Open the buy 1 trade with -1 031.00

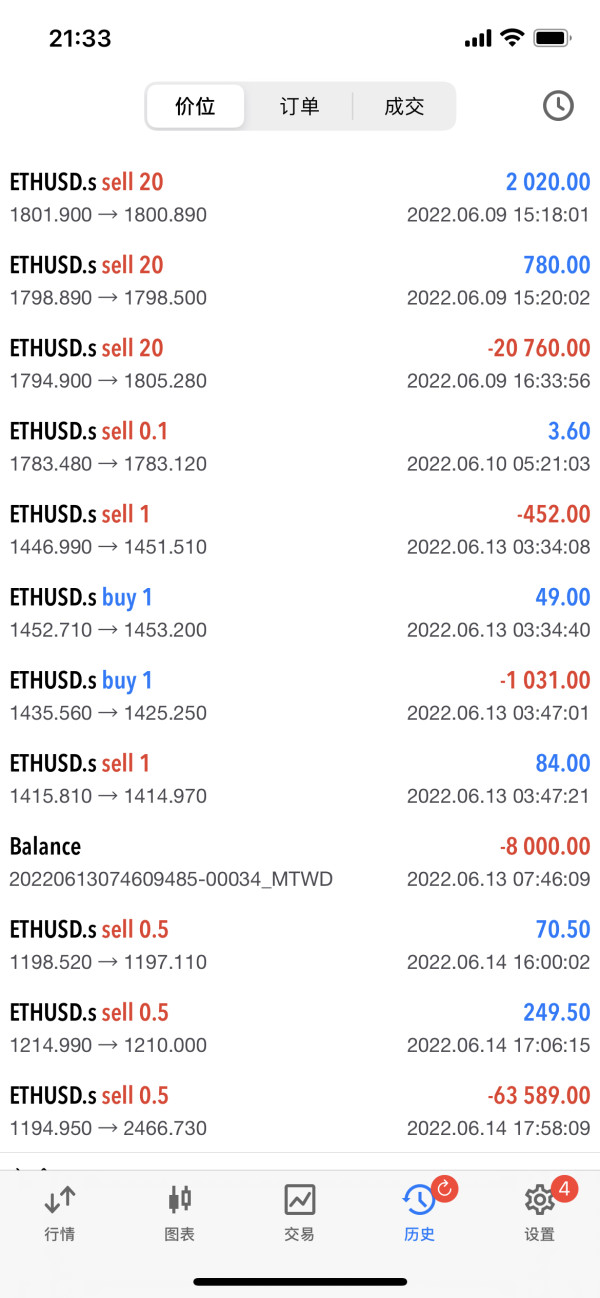(x=300, y=695)
